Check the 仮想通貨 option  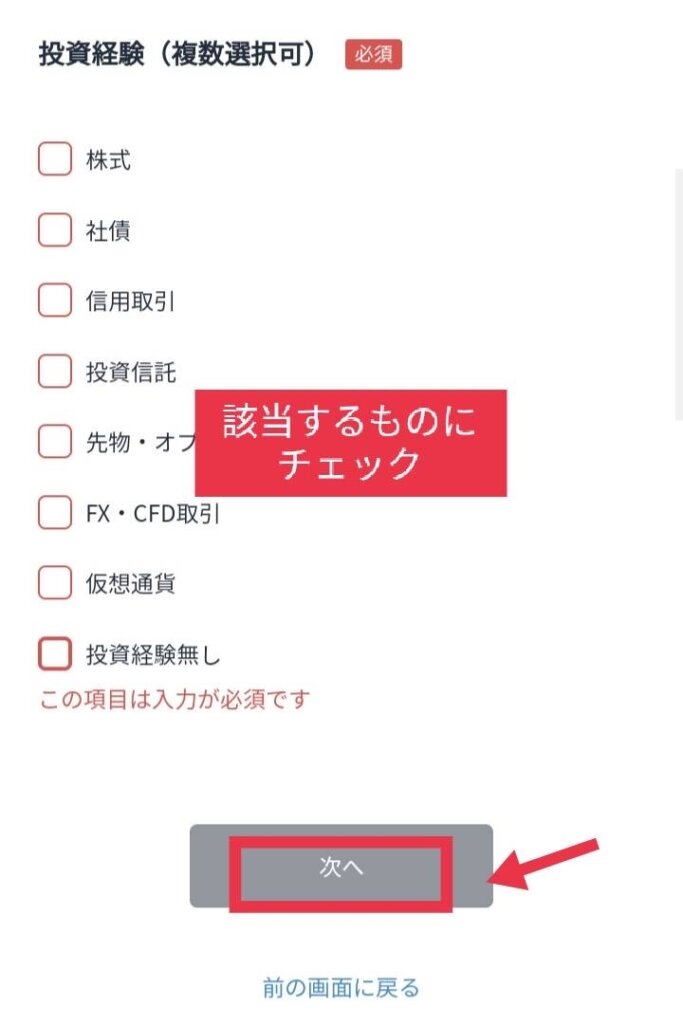point(55,583)
